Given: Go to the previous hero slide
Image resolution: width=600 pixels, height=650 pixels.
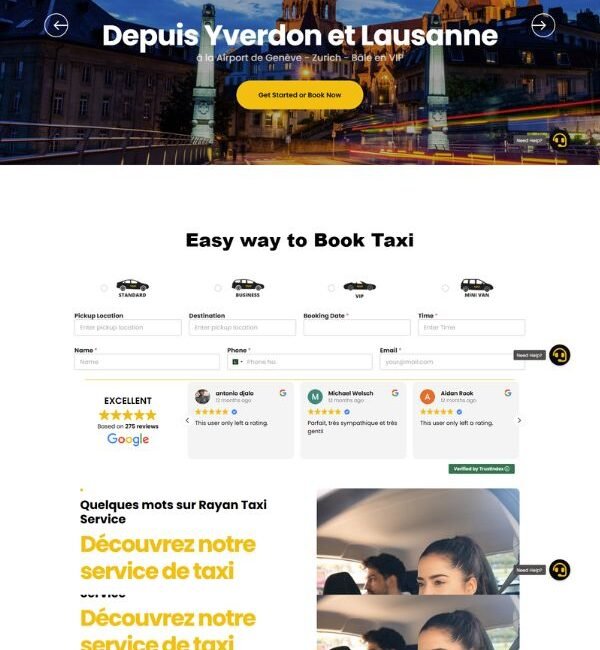Looking at the screenshot, I should click(x=57, y=25).
